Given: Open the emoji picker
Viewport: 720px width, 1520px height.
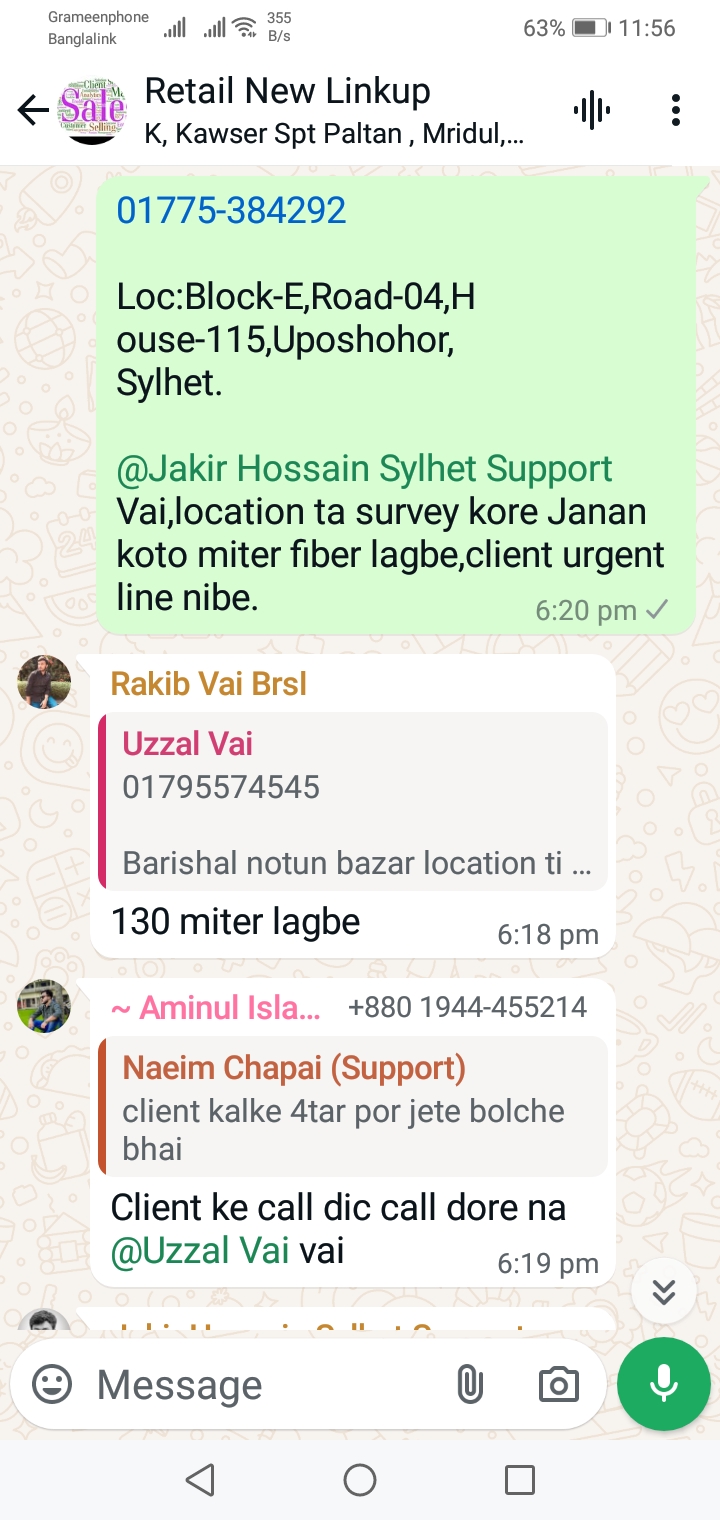Looking at the screenshot, I should point(52,1385).
